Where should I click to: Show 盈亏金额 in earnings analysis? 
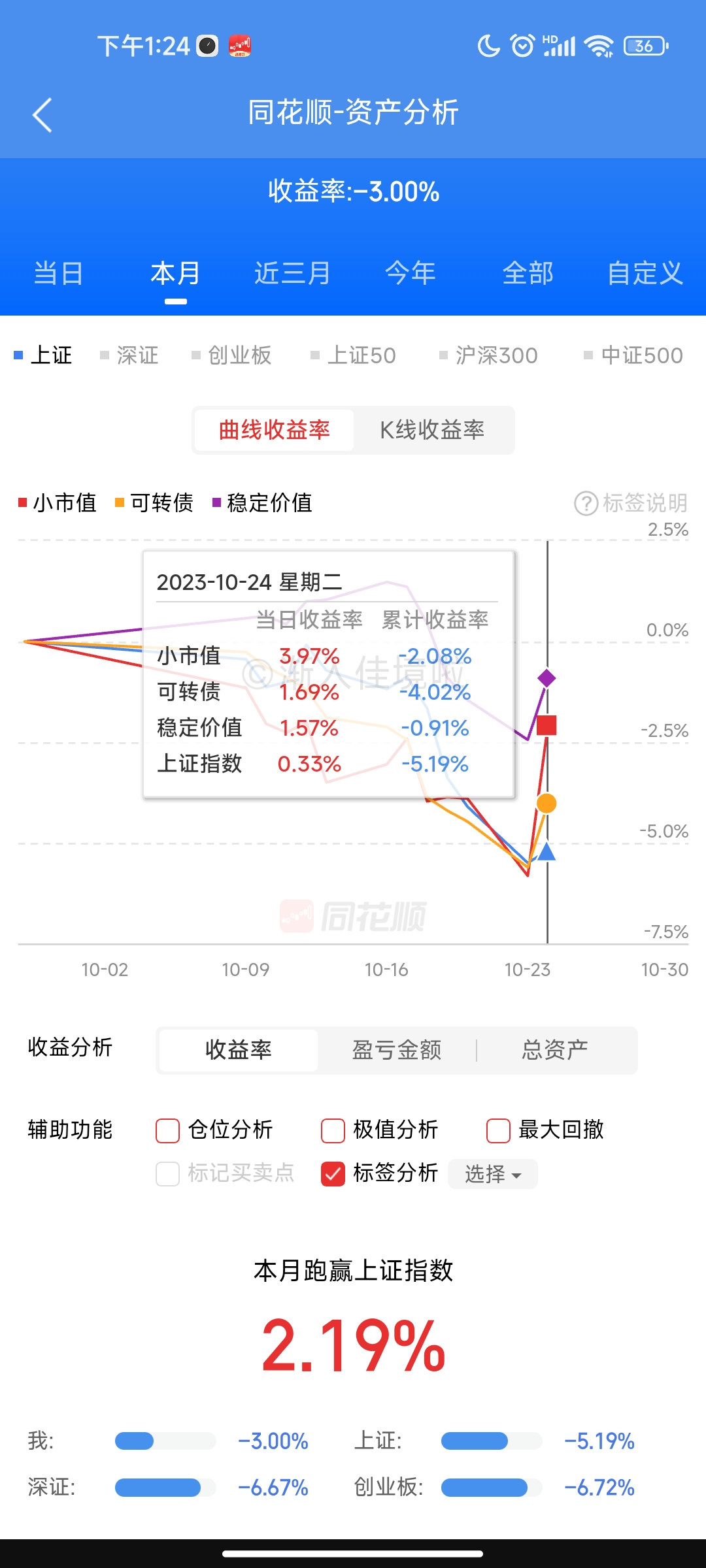[397, 1050]
